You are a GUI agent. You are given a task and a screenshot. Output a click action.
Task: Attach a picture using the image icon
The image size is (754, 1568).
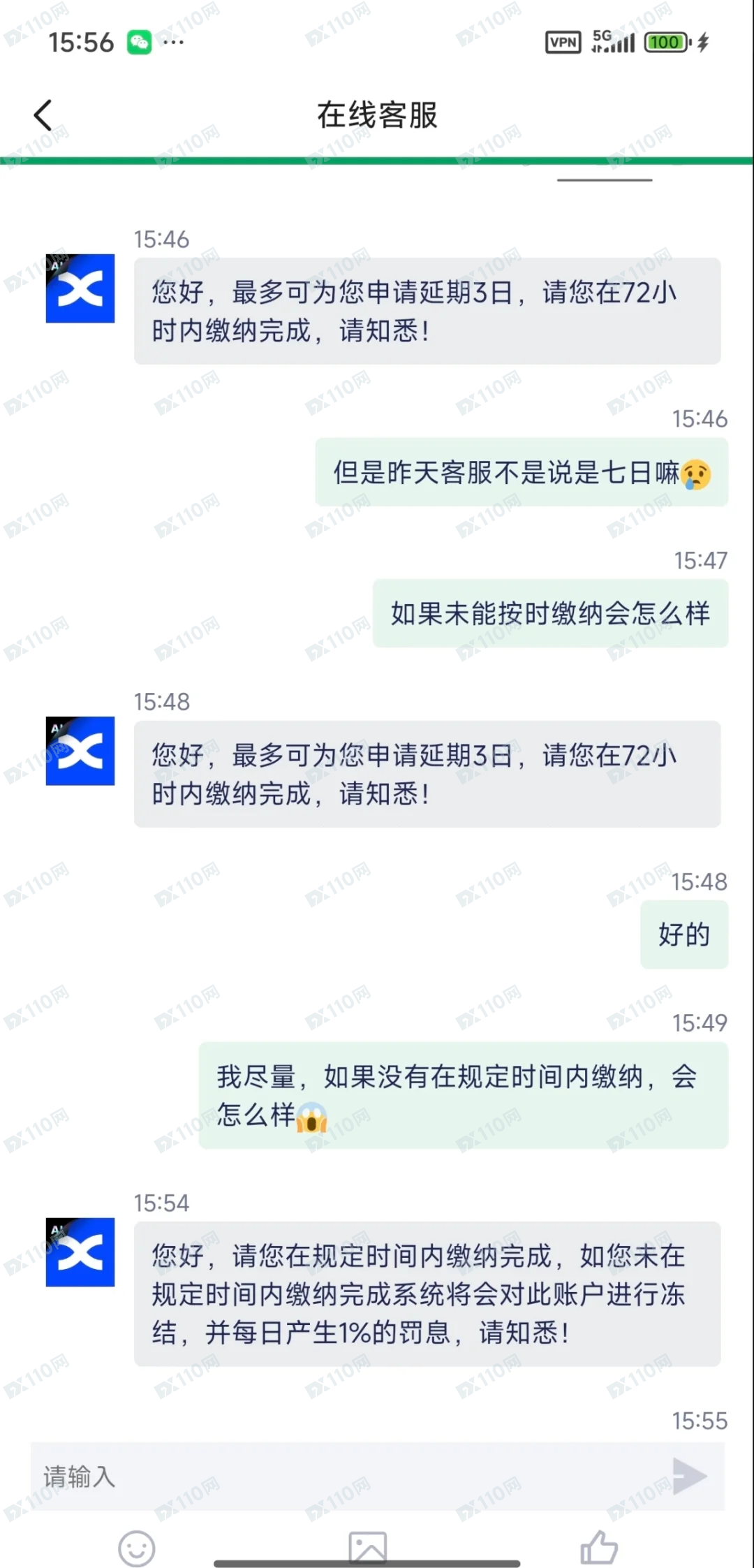368,1546
